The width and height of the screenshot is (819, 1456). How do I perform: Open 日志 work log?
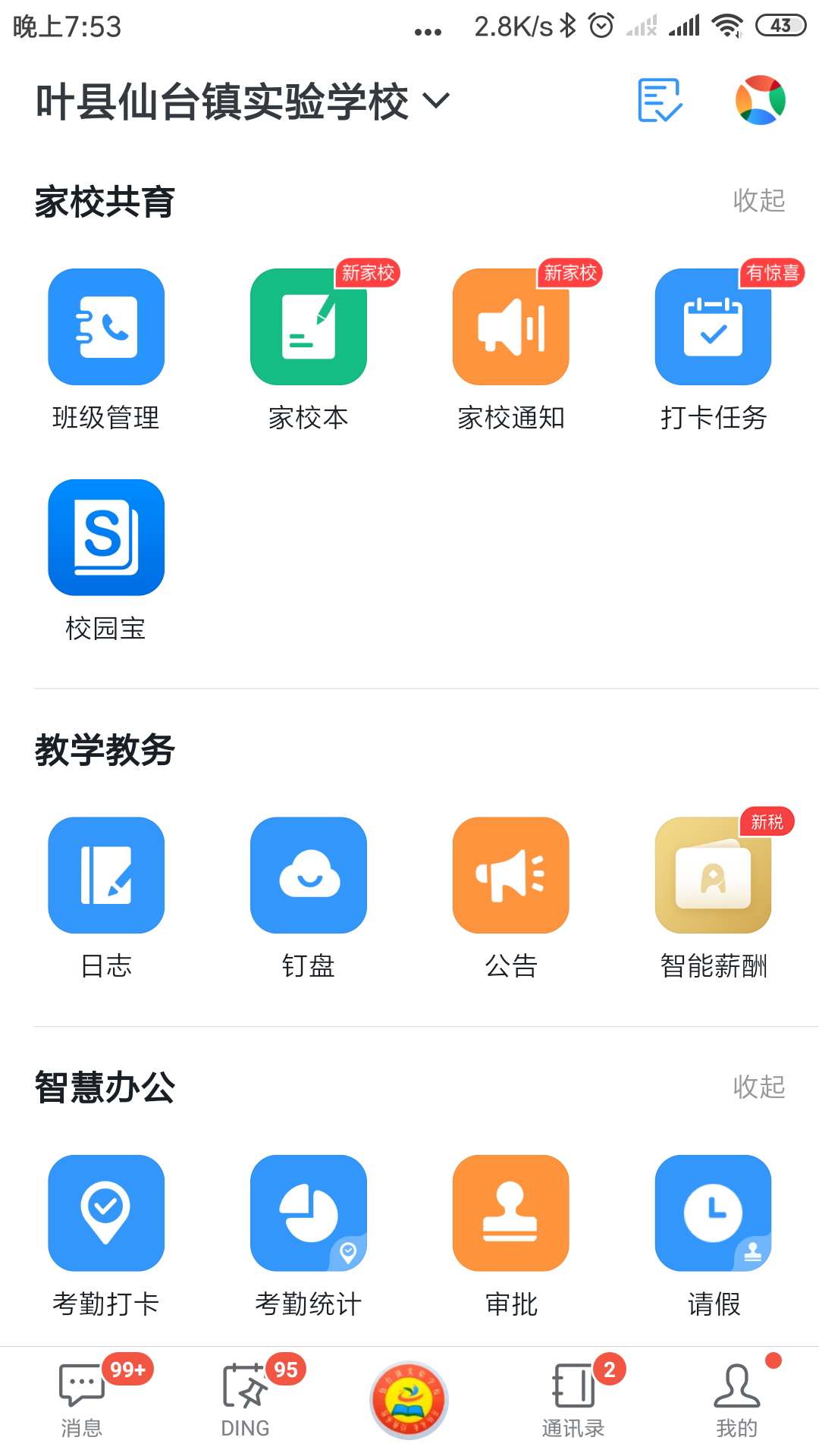point(106,875)
